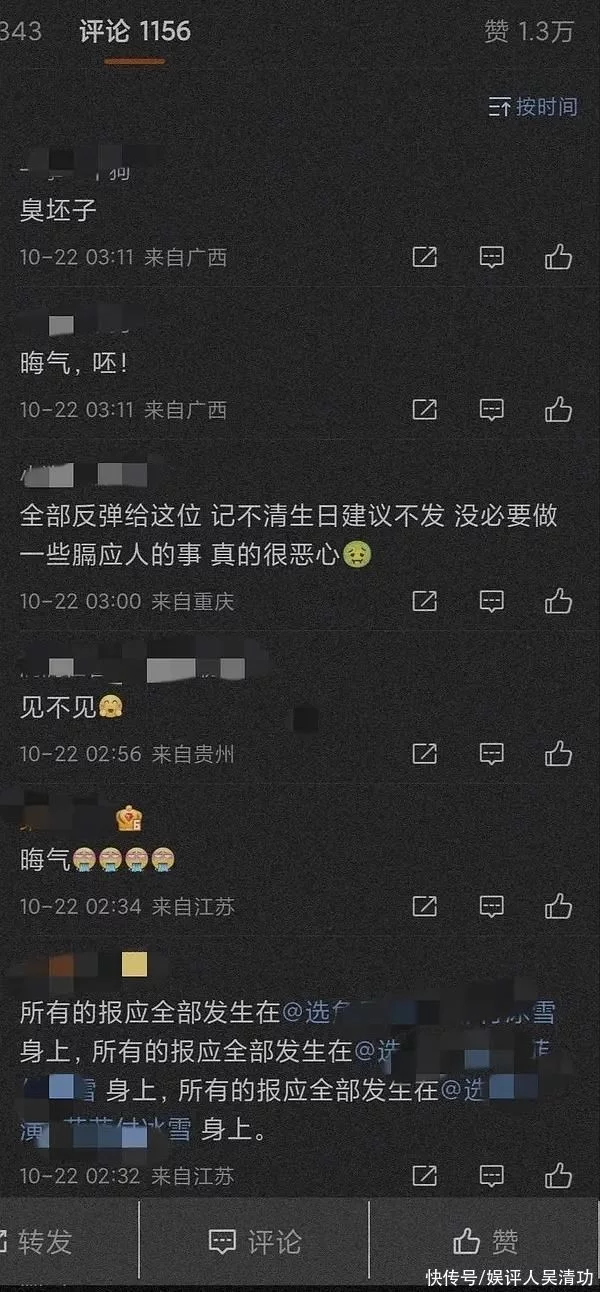
Task: Like the comment 臭坏子
Action: [x=558, y=257]
